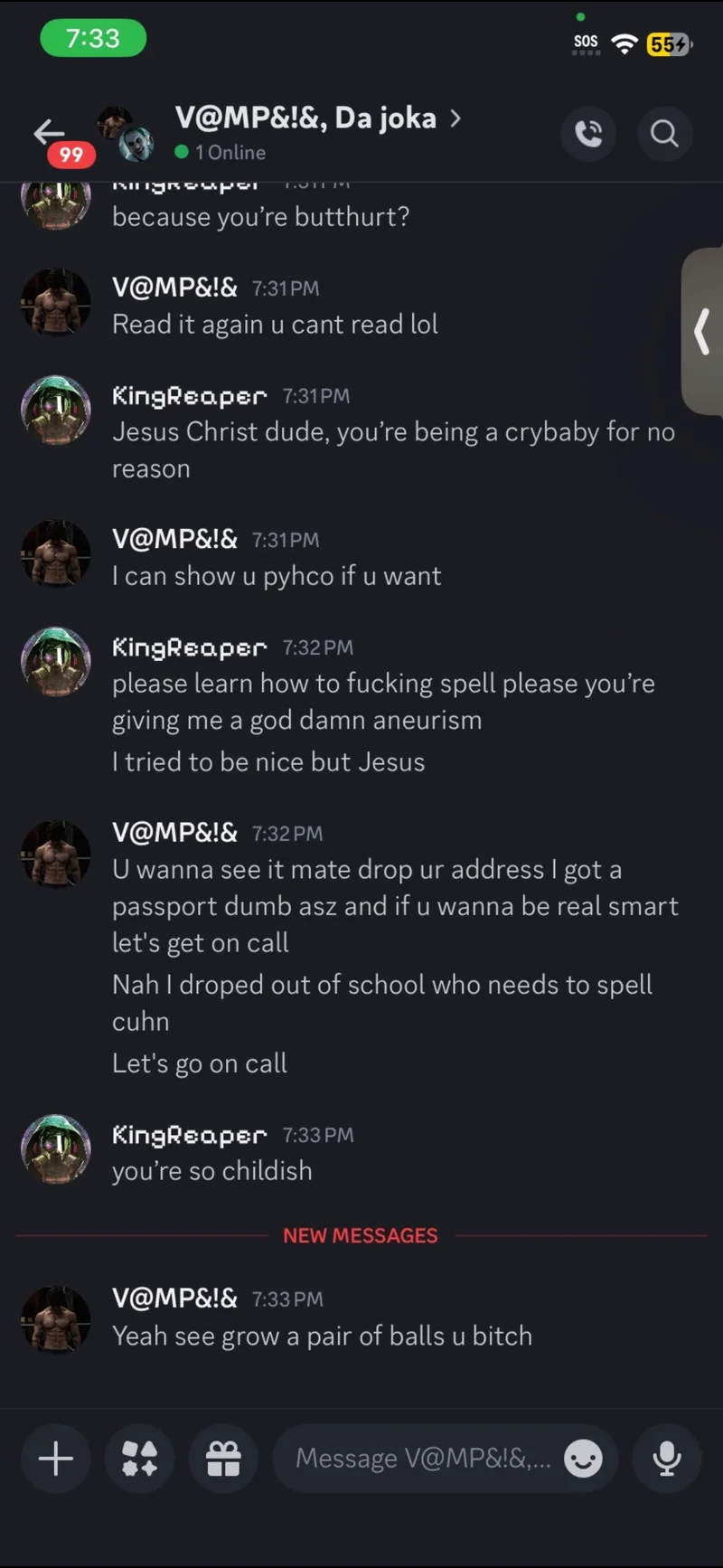The height and width of the screenshot is (1568, 723).
Task: Focus the Message V@MP&!& text field
Action: click(x=422, y=1458)
